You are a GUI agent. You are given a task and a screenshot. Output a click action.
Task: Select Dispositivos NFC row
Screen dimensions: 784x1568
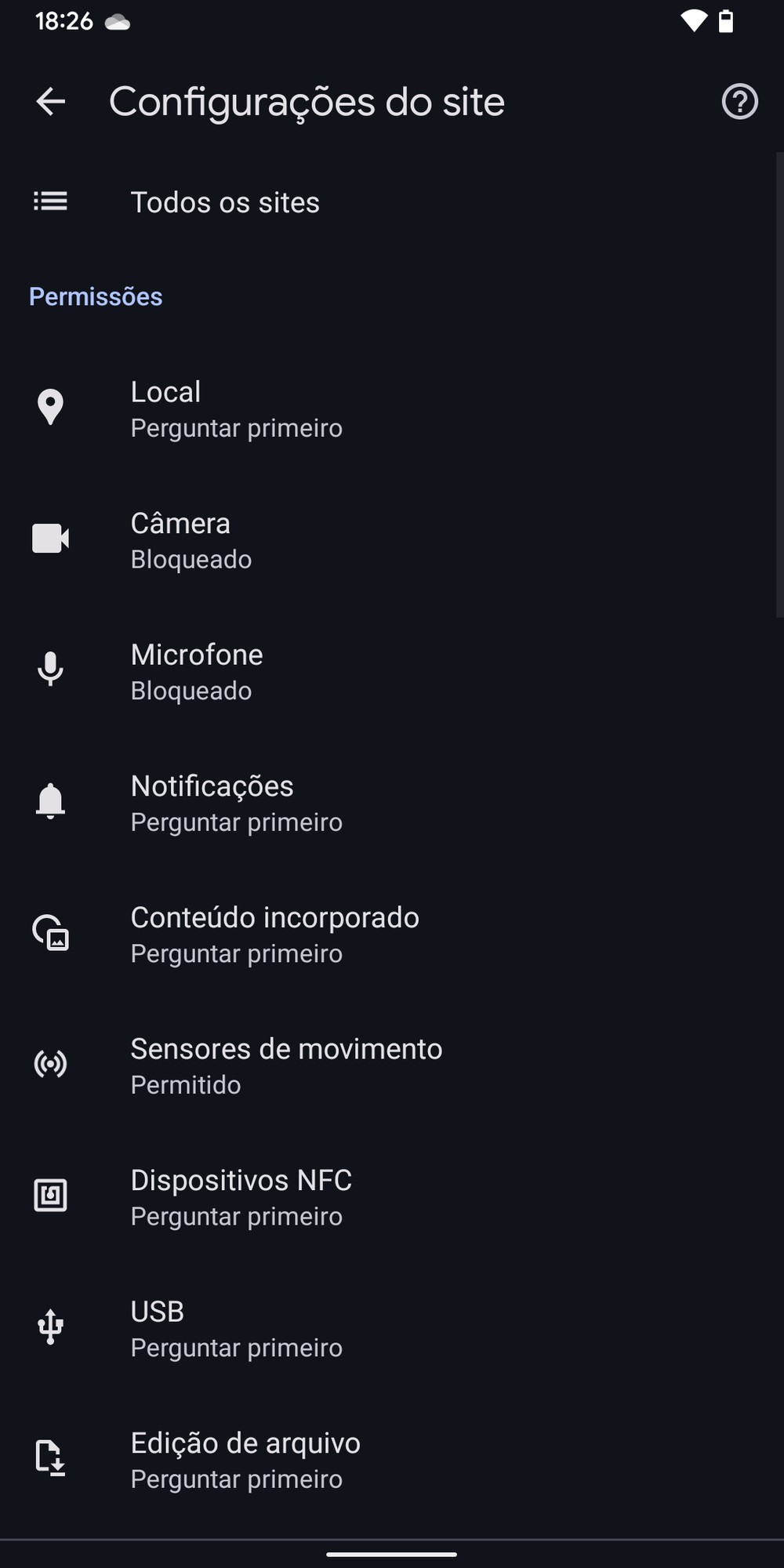(241, 1197)
